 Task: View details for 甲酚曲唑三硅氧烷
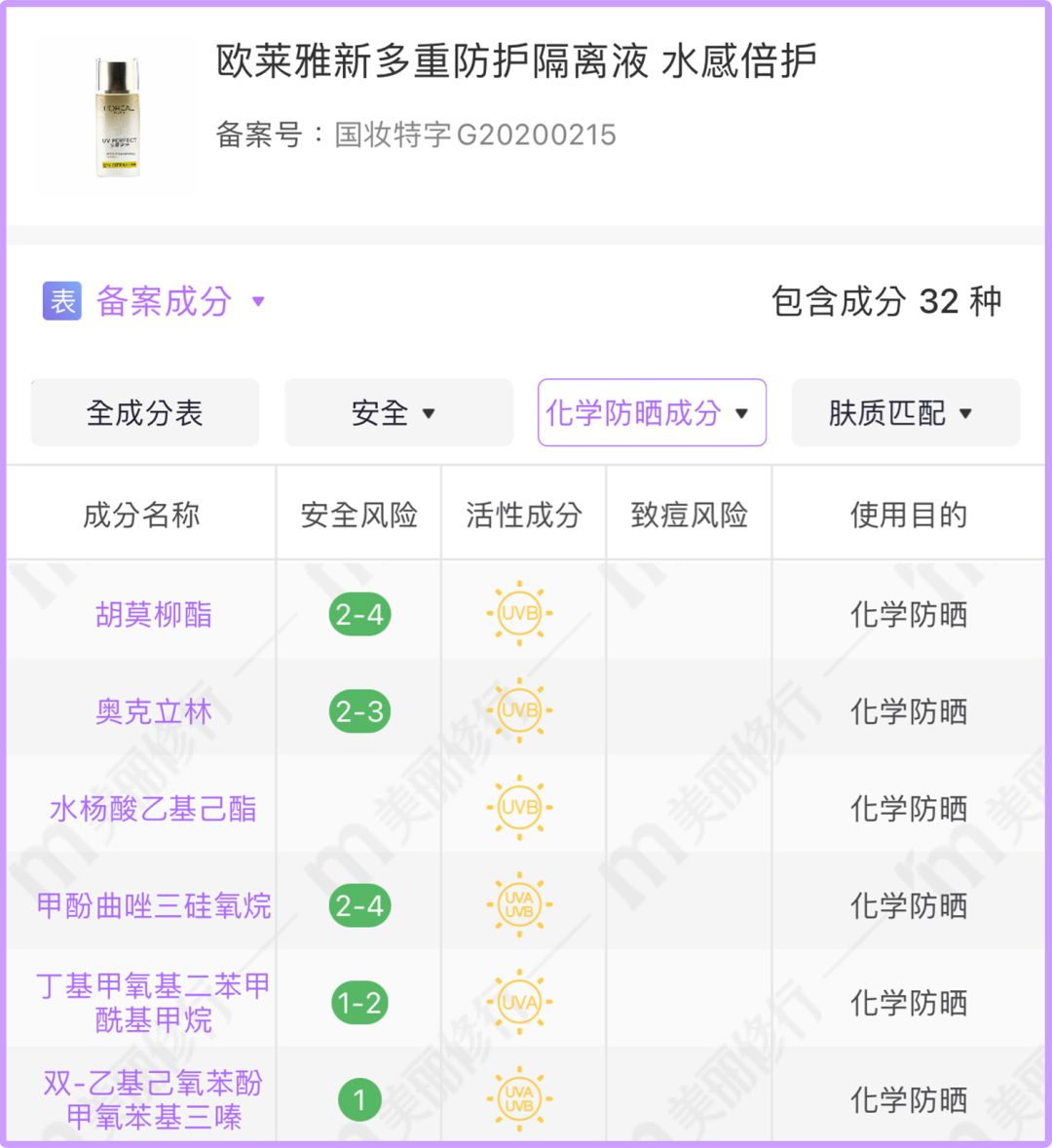154,905
